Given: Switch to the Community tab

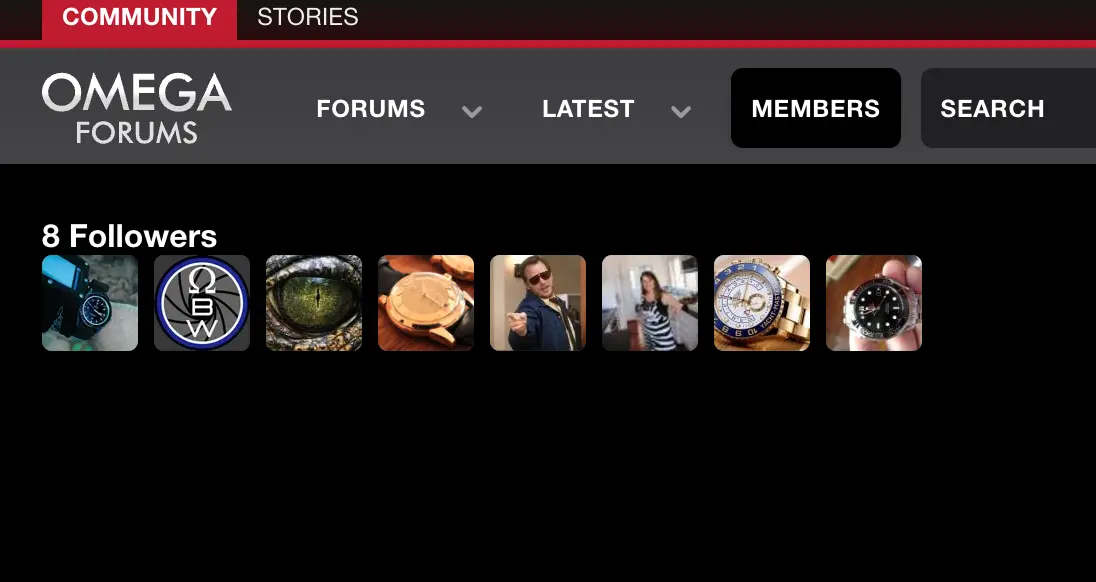Looking at the screenshot, I should (x=139, y=17).
